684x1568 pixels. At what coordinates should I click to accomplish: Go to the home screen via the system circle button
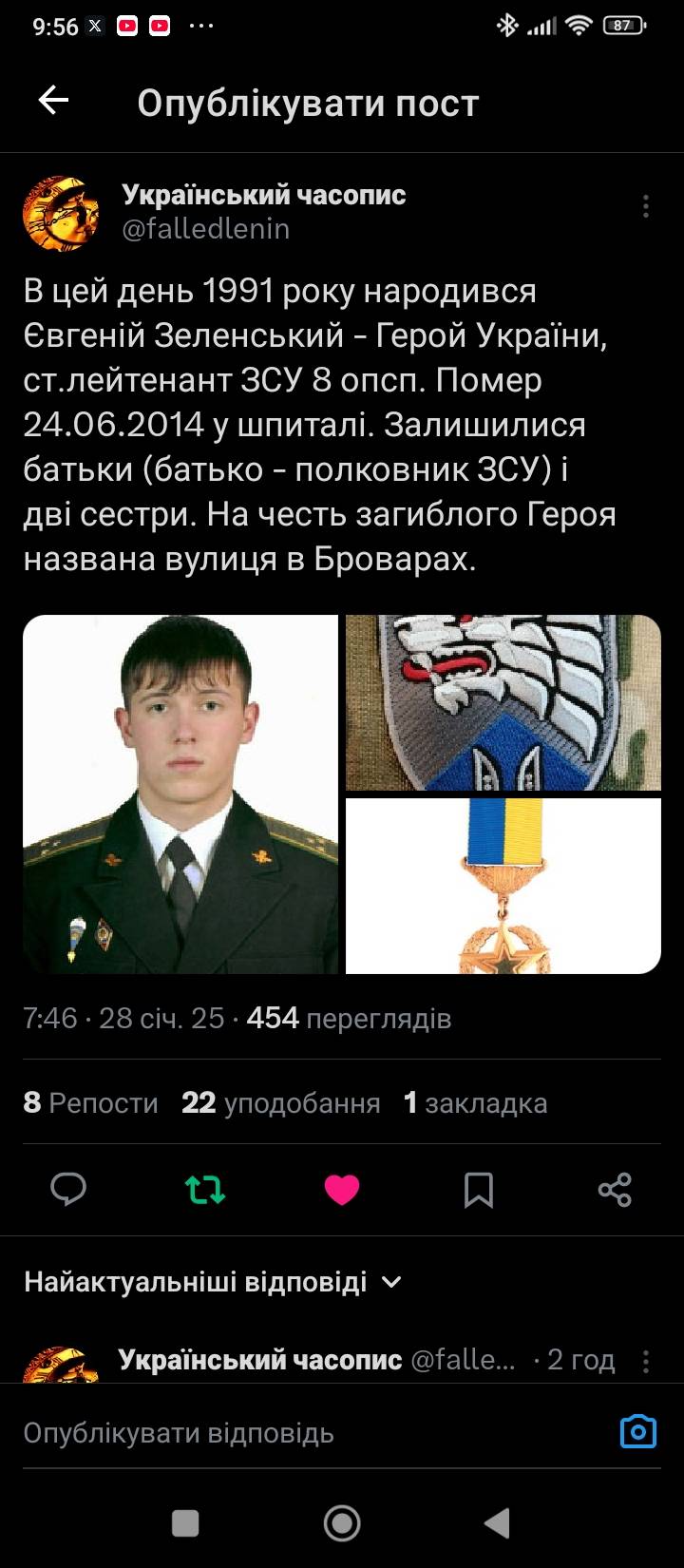click(342, 1523)
